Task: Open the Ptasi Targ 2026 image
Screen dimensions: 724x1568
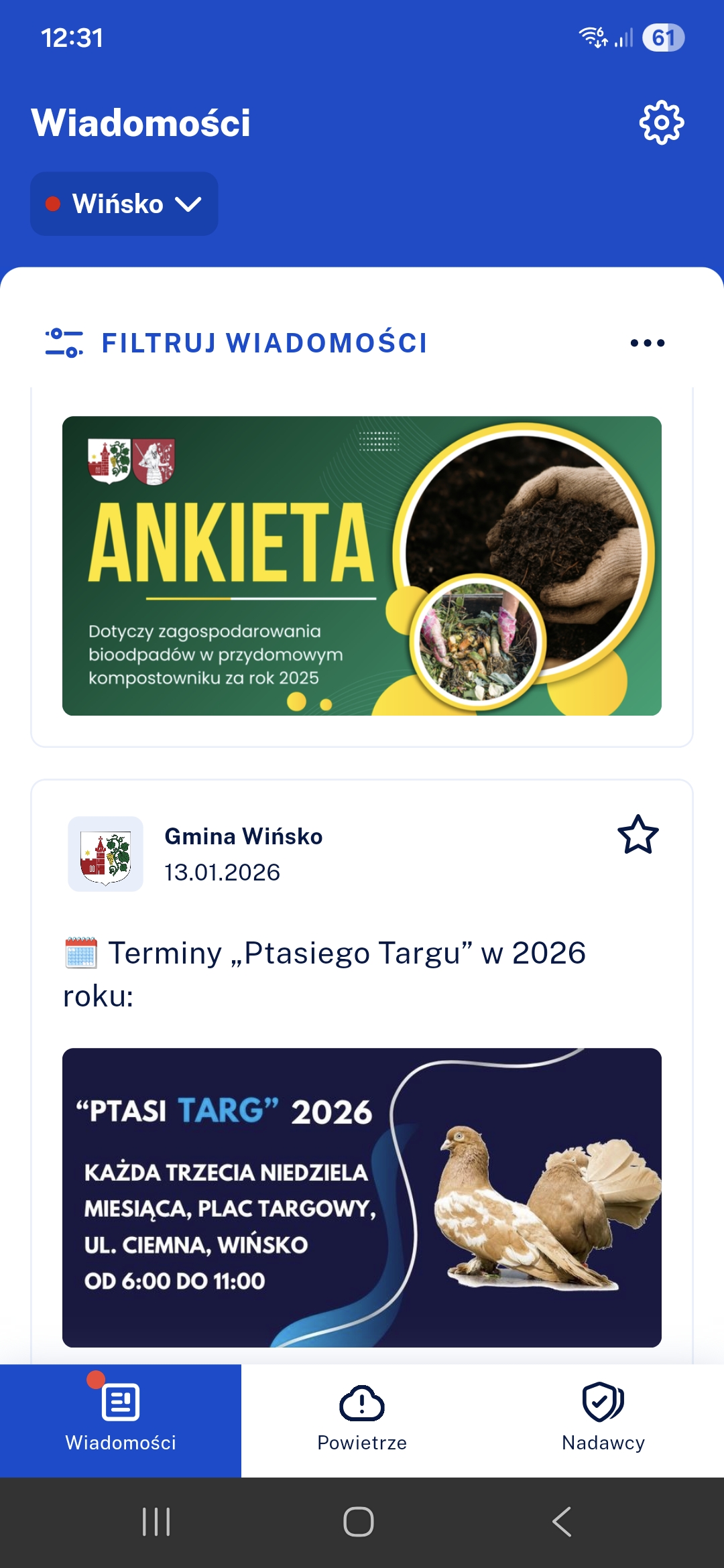Action: [362, 1197]
